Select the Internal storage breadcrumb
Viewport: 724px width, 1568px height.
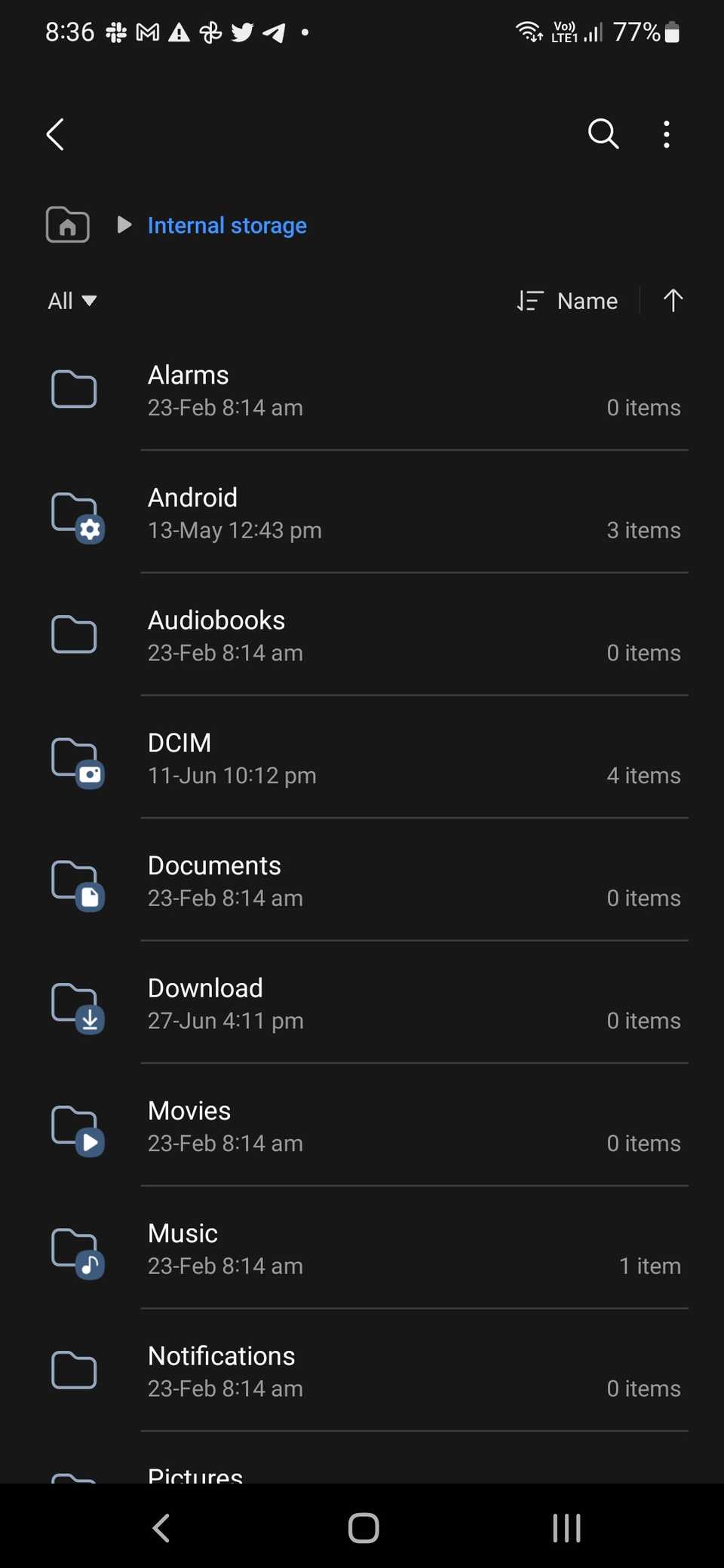click(x=227, y=225)
